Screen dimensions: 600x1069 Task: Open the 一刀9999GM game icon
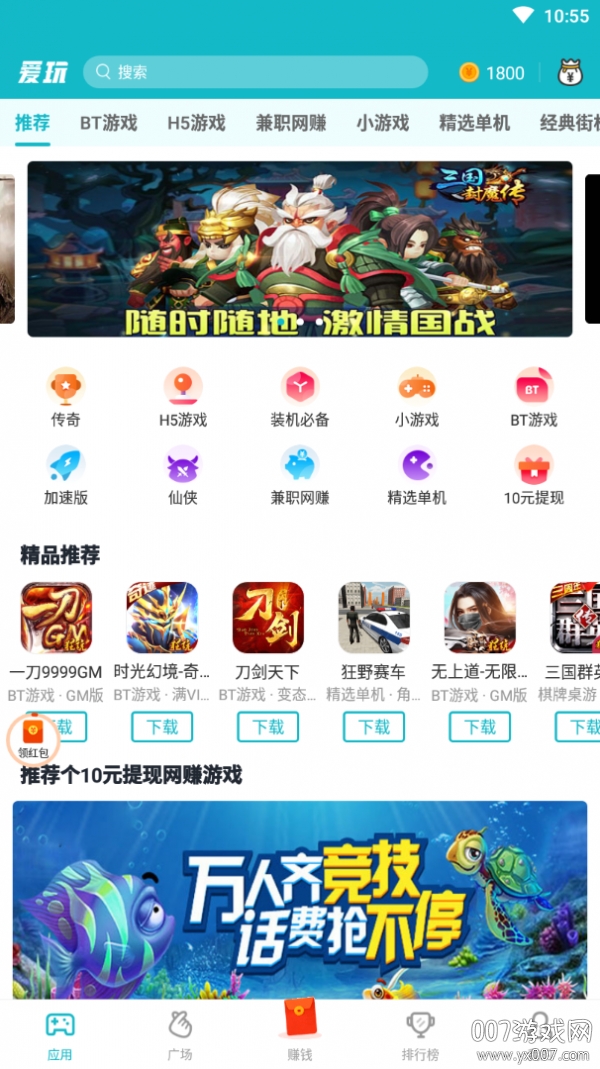56,618
